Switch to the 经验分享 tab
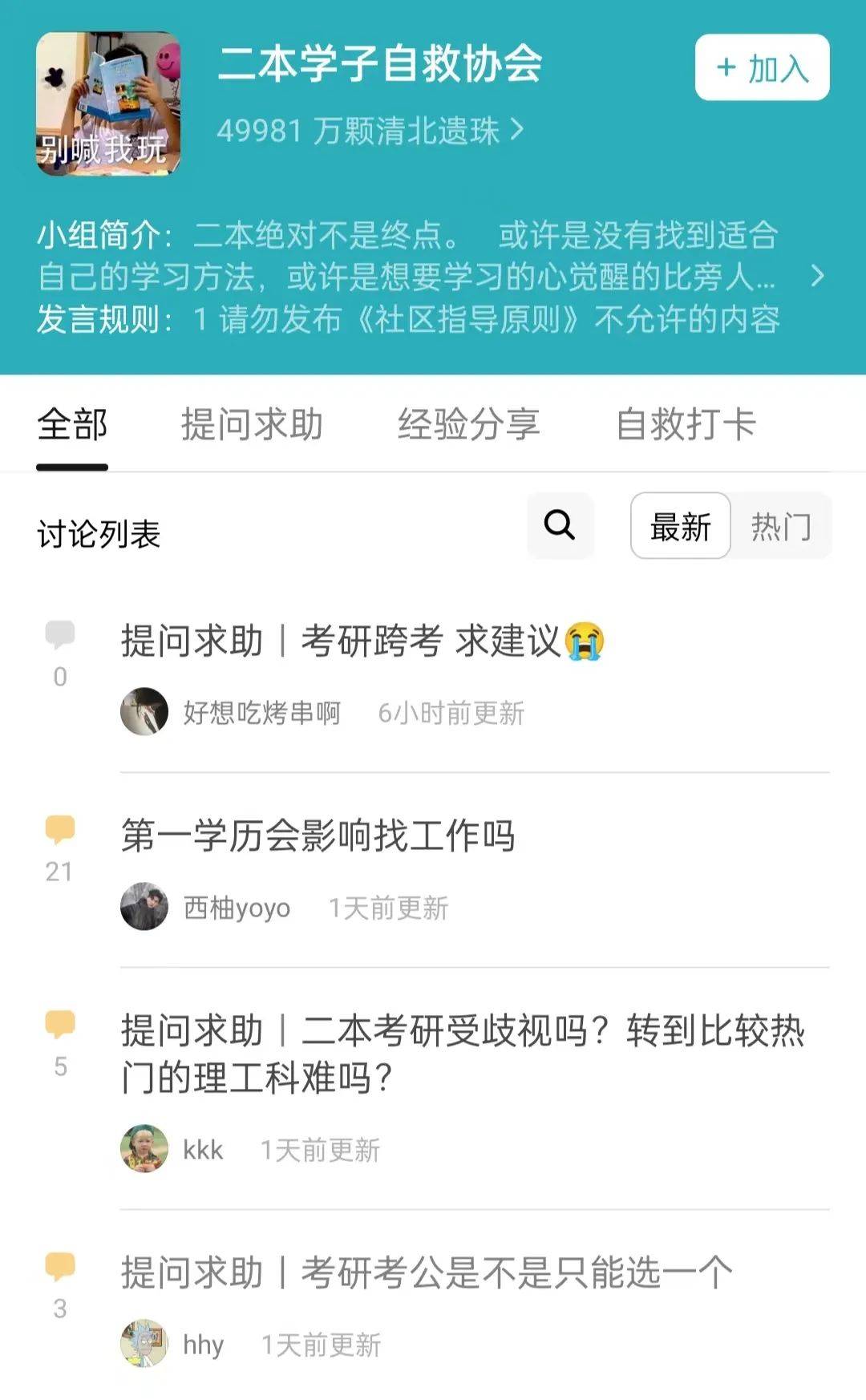Image resolution: width=866 pixels, height=1400 pixels. 469,424
